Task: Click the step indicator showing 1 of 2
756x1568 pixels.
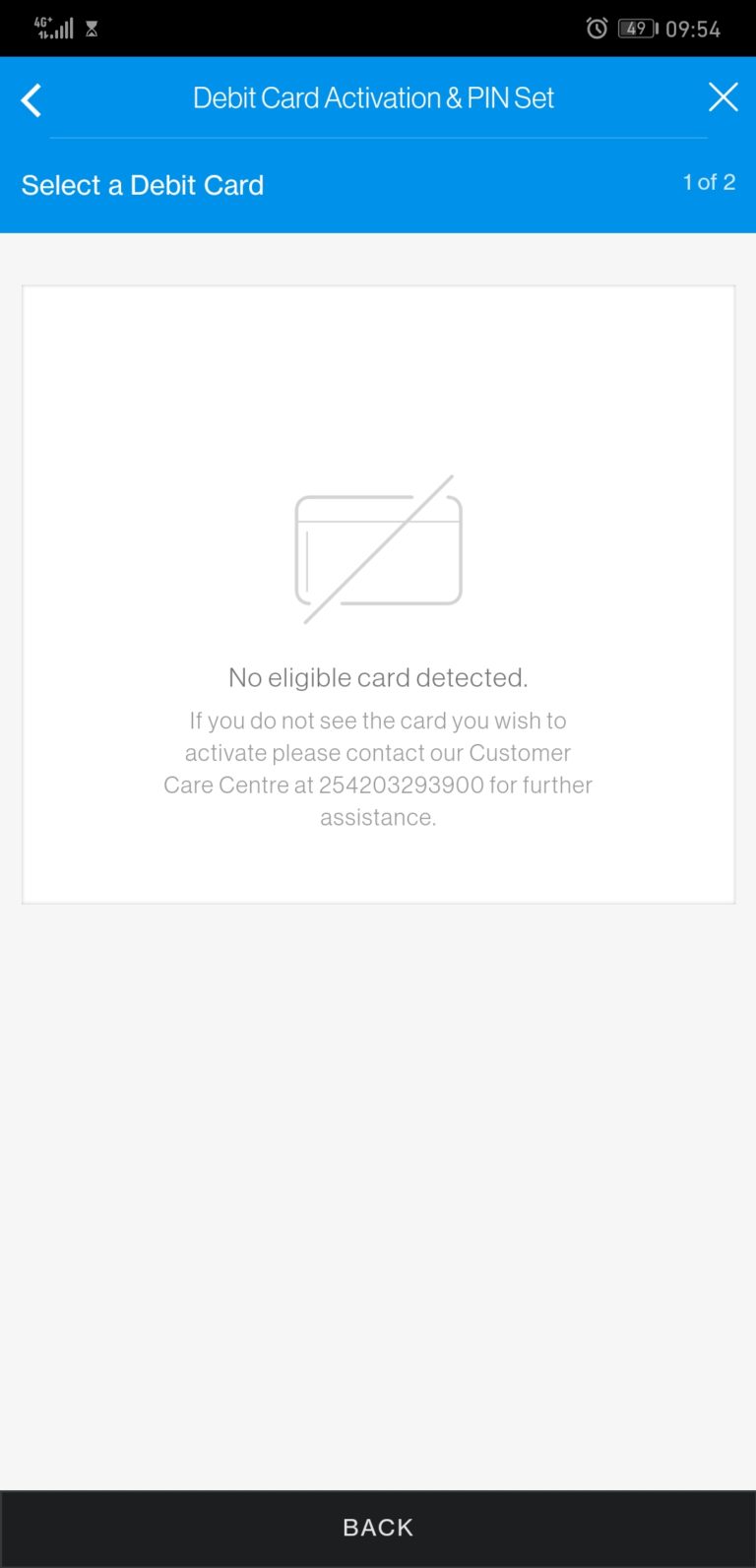Action: pos(708,183)
